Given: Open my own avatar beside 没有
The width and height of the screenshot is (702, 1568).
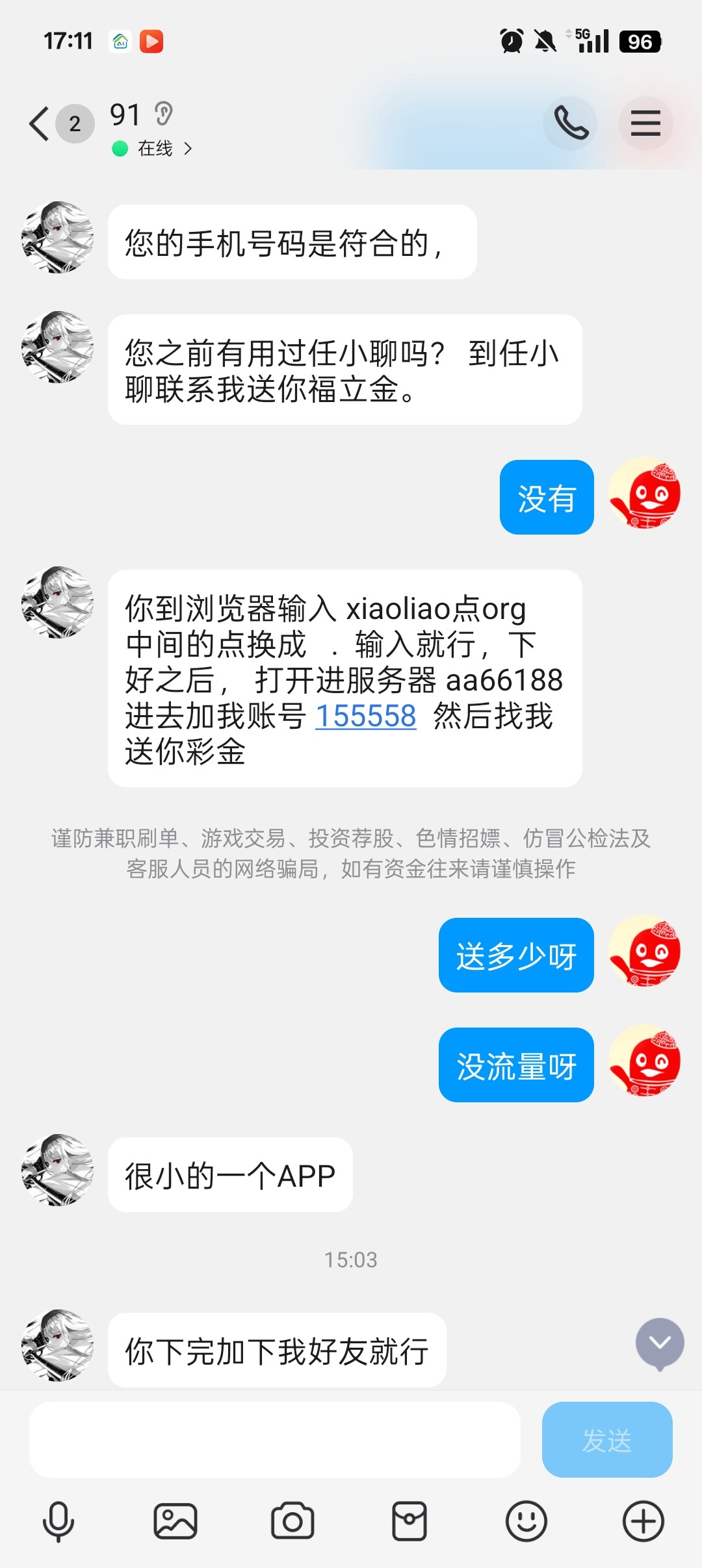Looking at the screenshot, I should click(x=644, y=493).
